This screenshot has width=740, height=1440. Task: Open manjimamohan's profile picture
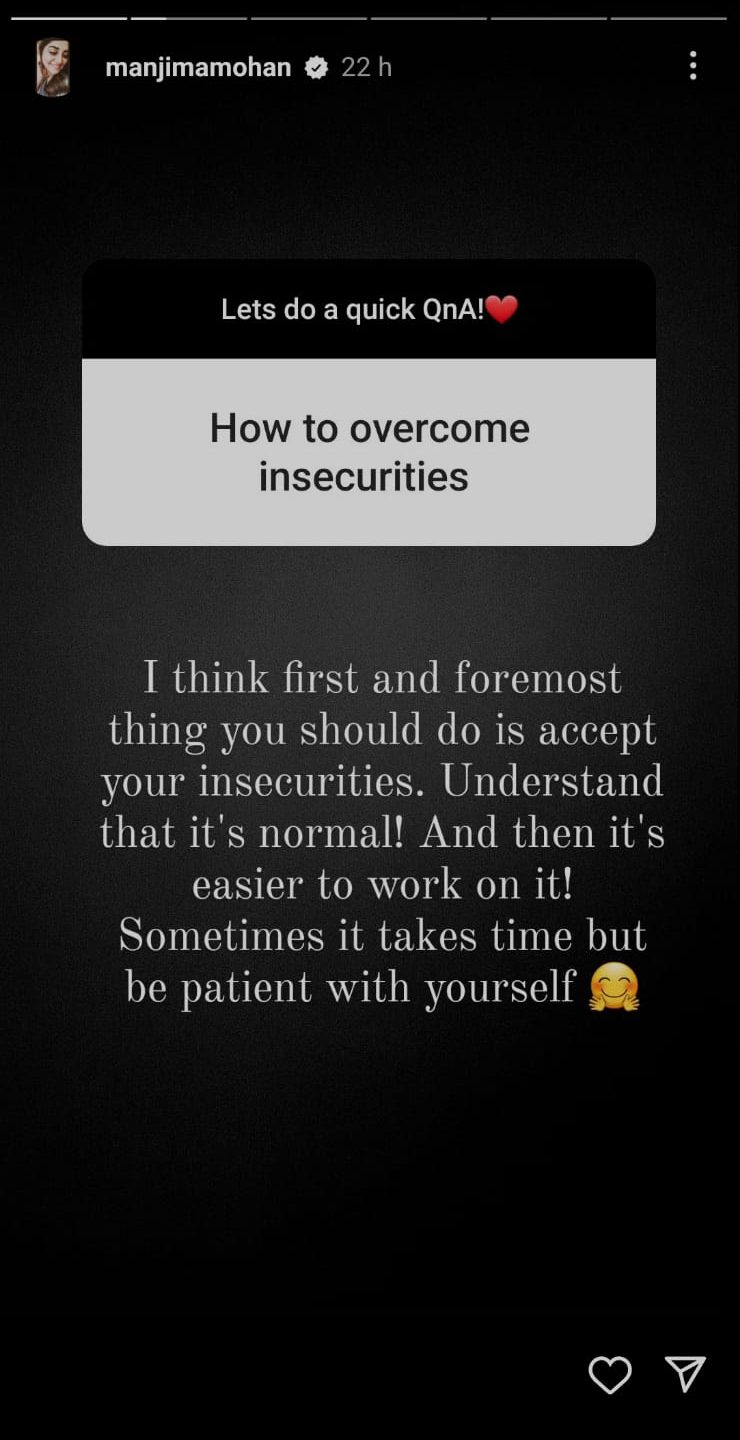pos(53,67)
